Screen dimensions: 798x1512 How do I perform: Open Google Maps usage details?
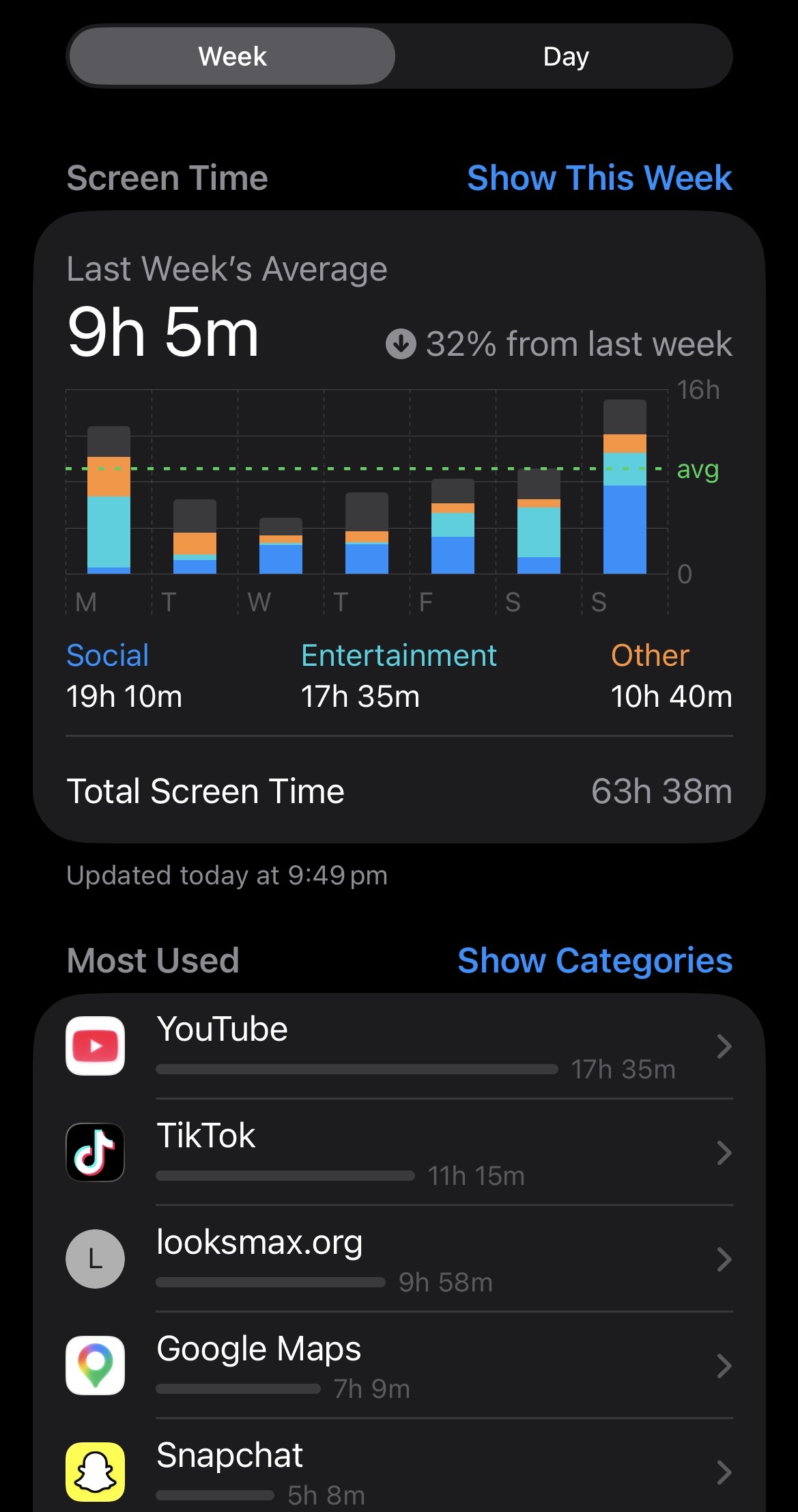click(399, 1366)
